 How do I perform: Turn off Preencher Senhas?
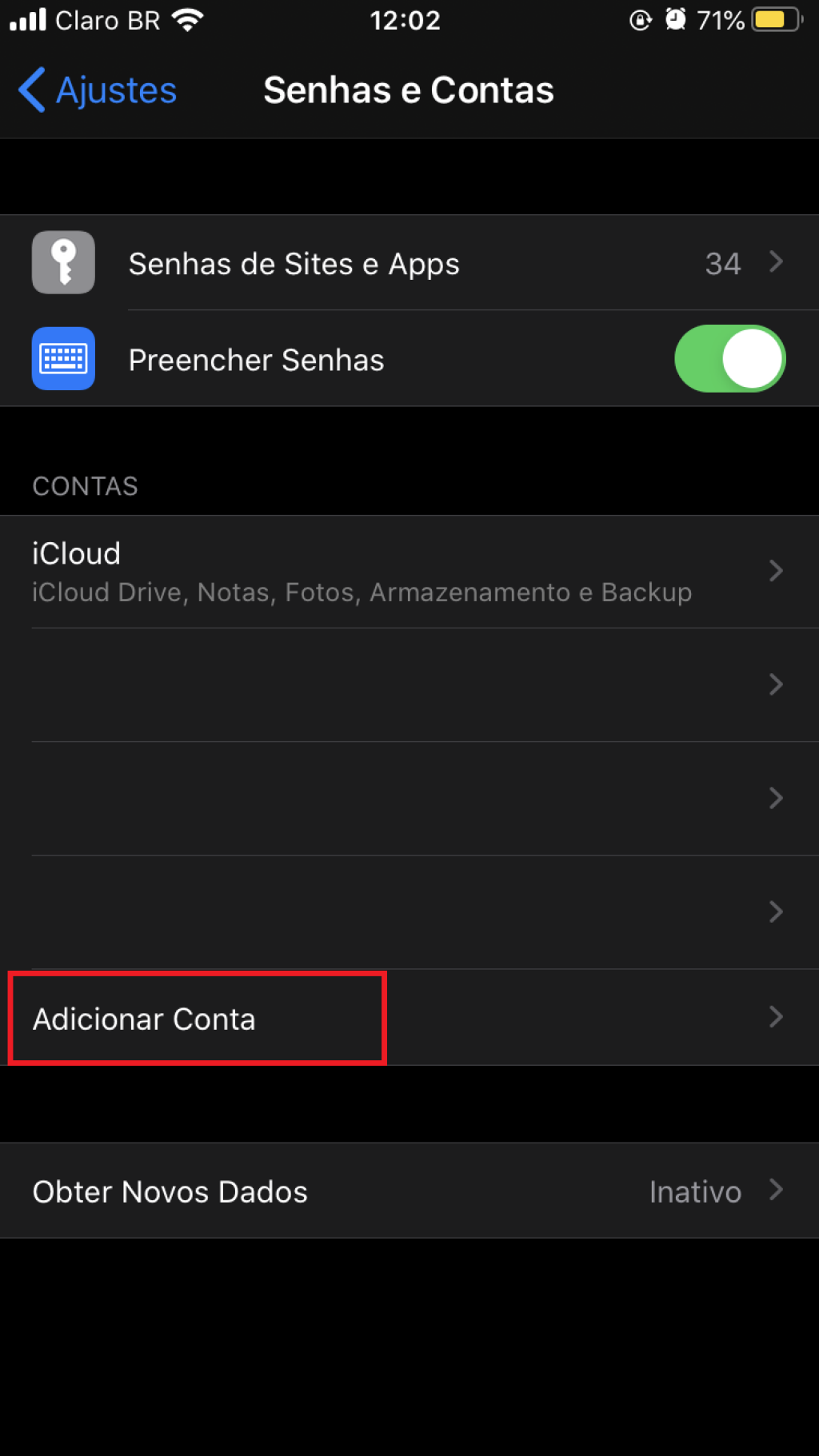tap(729, 359)
